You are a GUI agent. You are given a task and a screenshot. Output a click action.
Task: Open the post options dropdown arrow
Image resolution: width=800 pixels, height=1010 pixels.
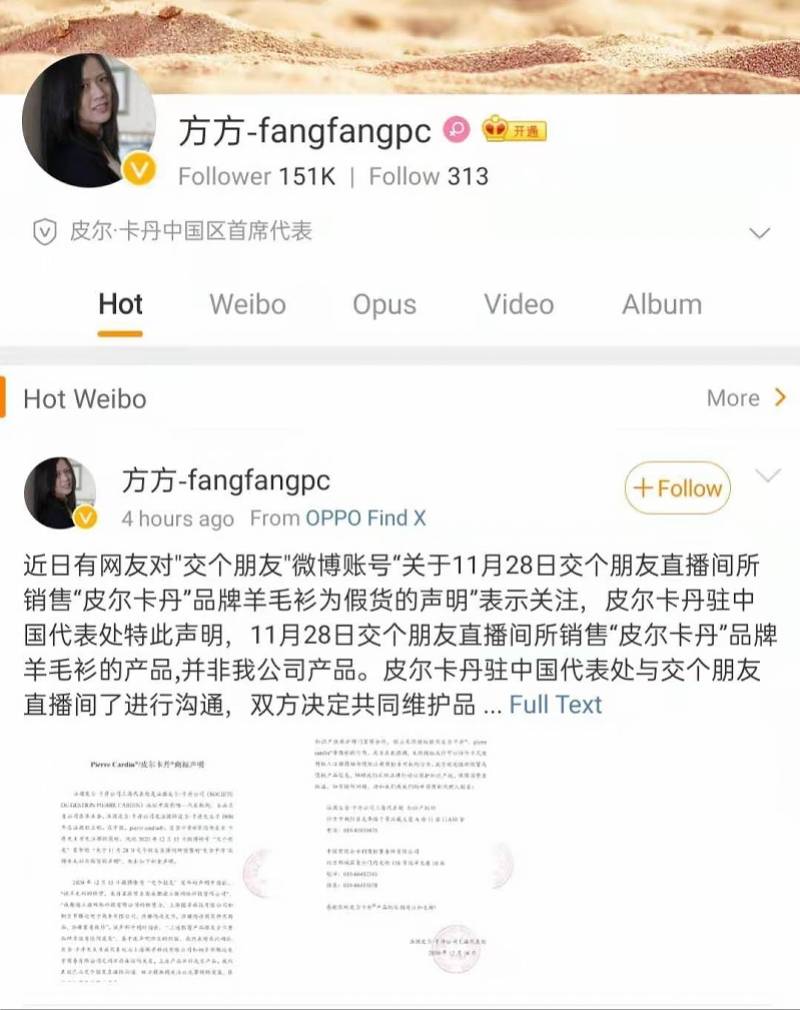tap(768, 475)
